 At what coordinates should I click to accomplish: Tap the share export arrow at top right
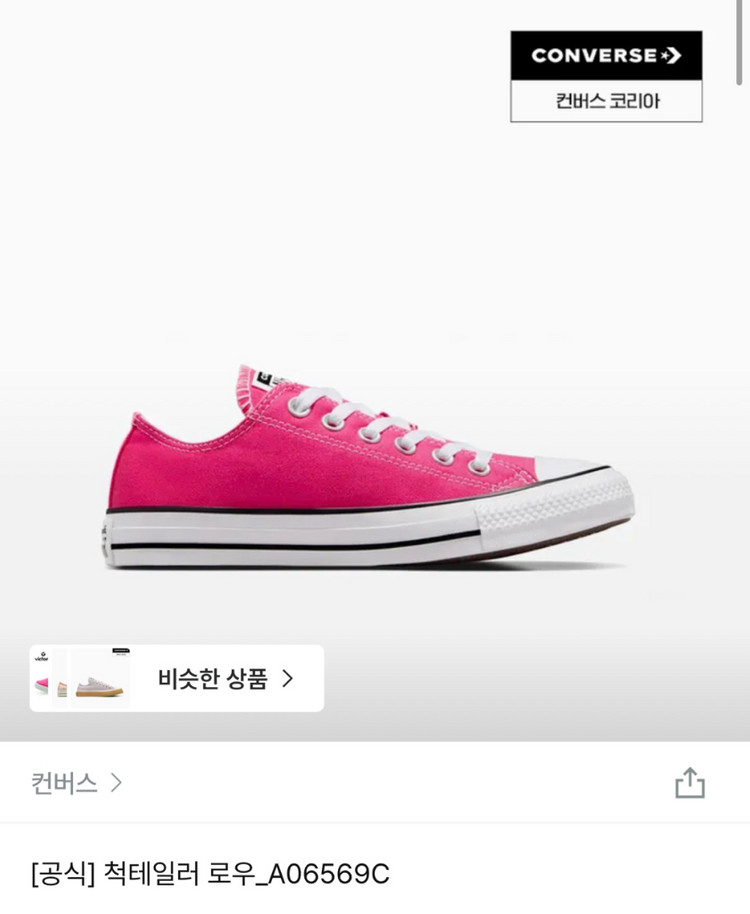692,785
